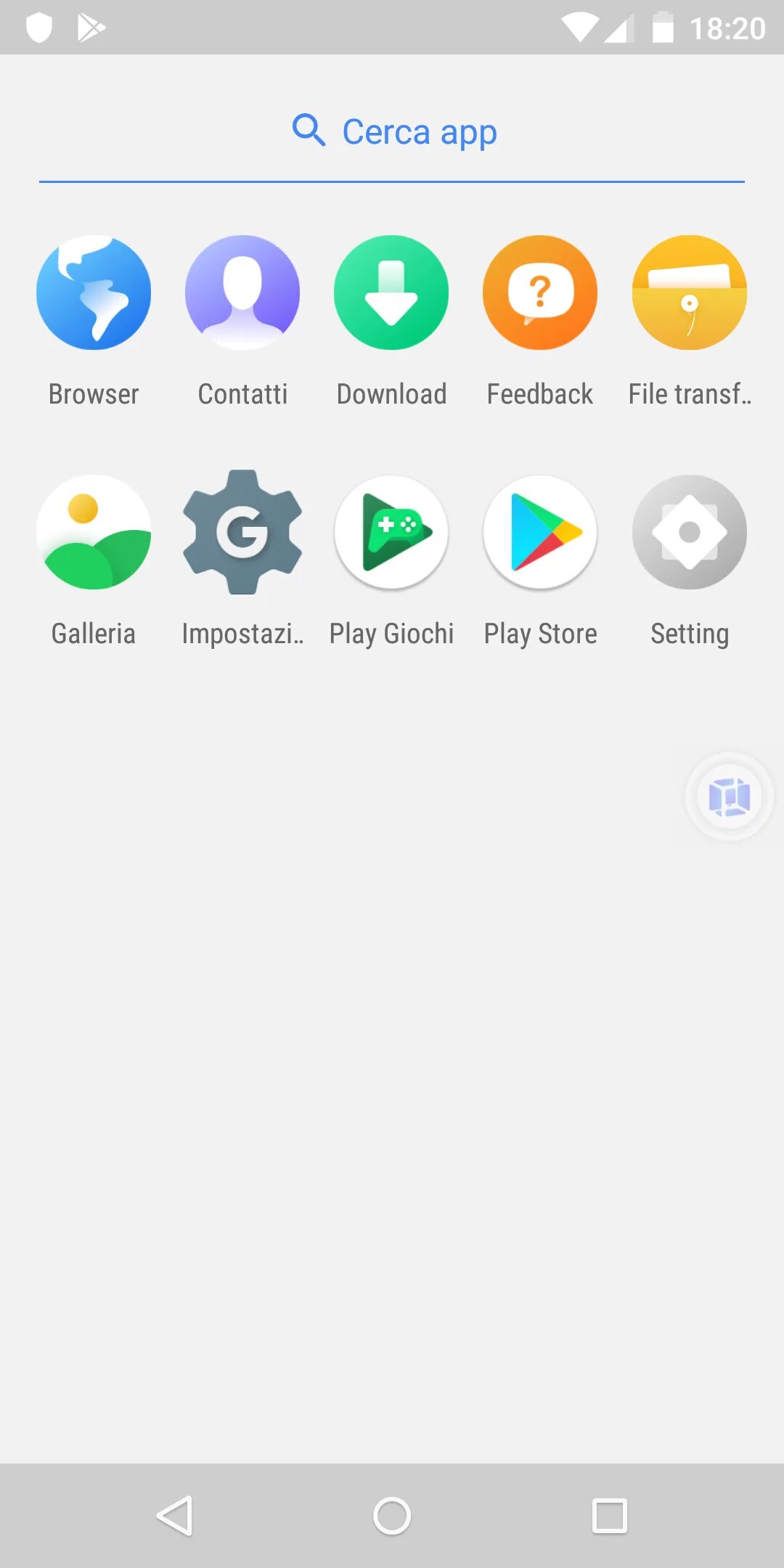Launch the Play Store app
Image resolution: width=784 pixels, height=1568 pixels.
pos(540,532)
